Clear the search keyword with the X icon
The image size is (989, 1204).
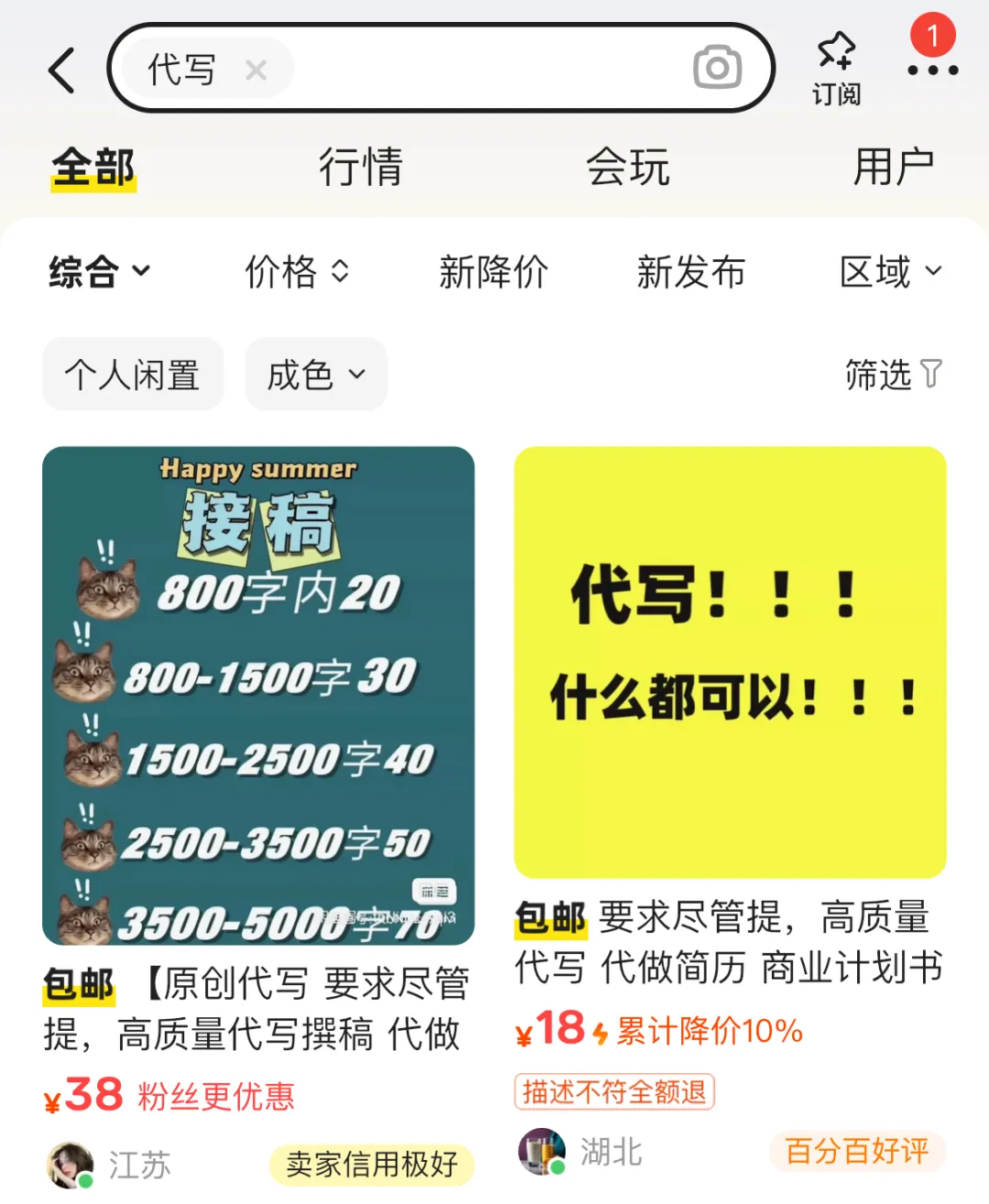[x=256, y=71]
